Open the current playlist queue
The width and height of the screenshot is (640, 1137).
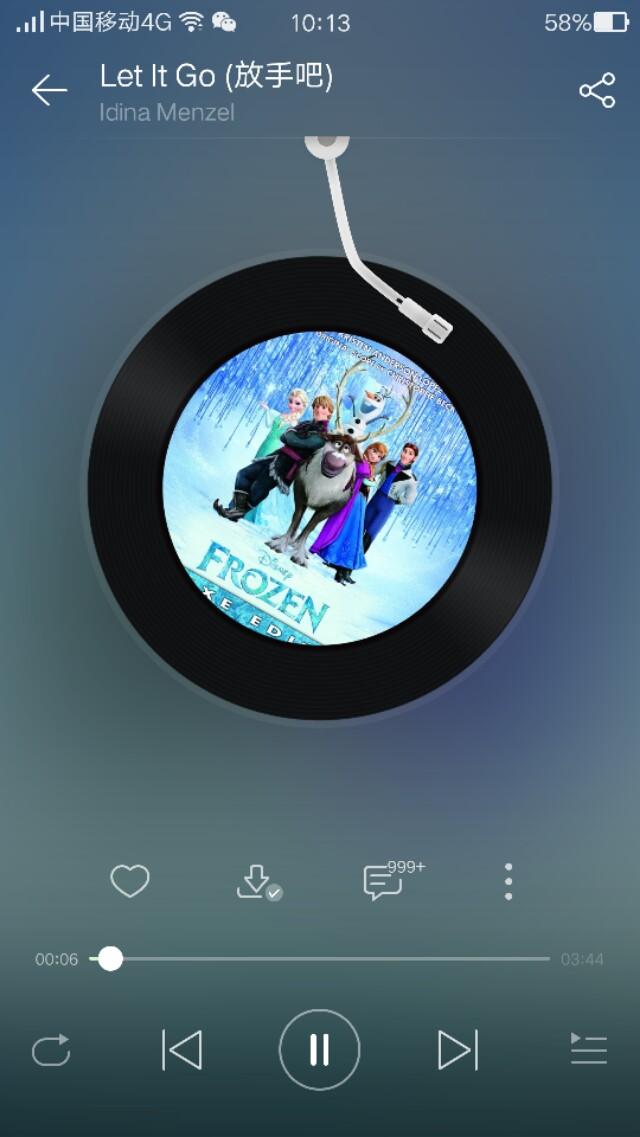point(589,1050)
